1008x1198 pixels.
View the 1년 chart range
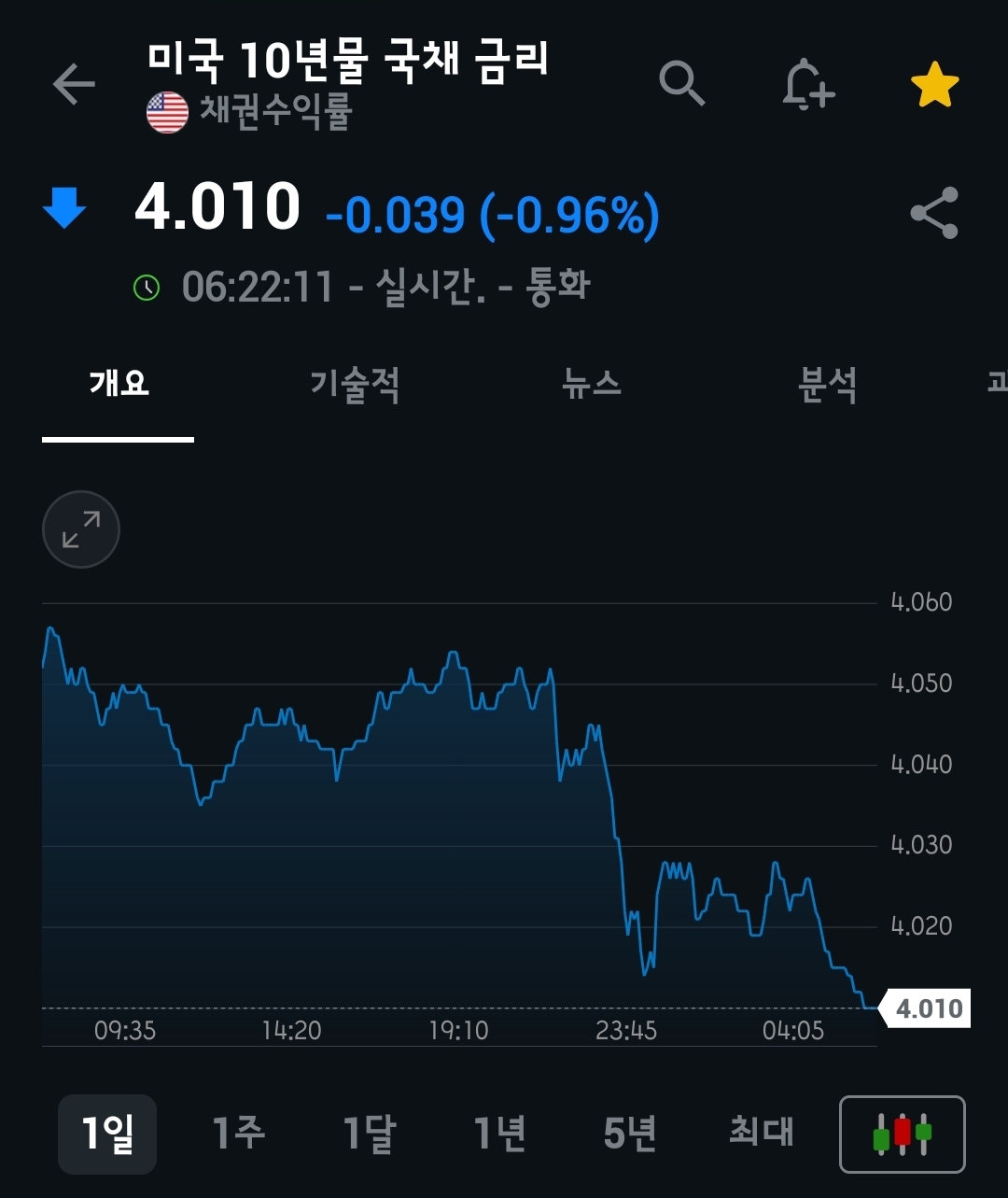(499, 1134)
